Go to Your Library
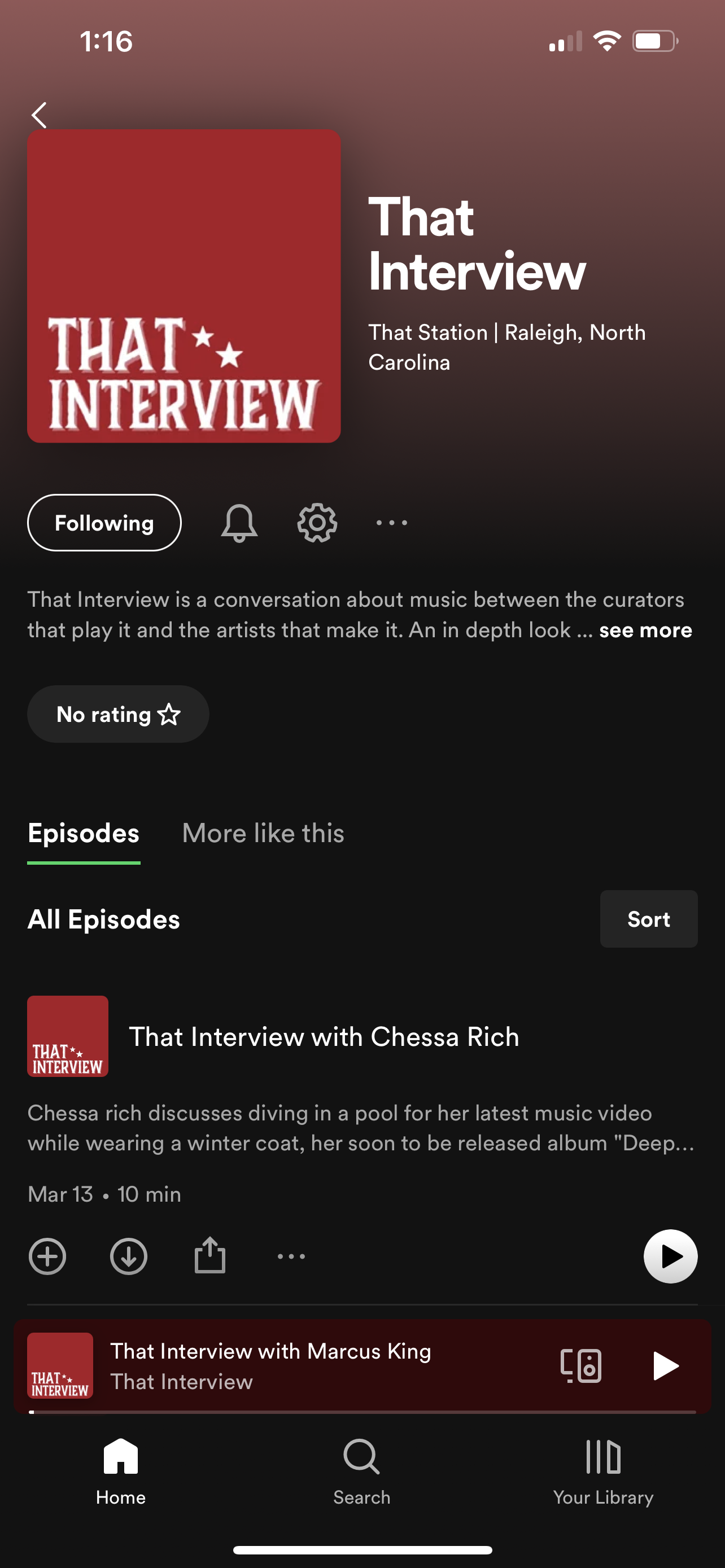 [602, 1471]
